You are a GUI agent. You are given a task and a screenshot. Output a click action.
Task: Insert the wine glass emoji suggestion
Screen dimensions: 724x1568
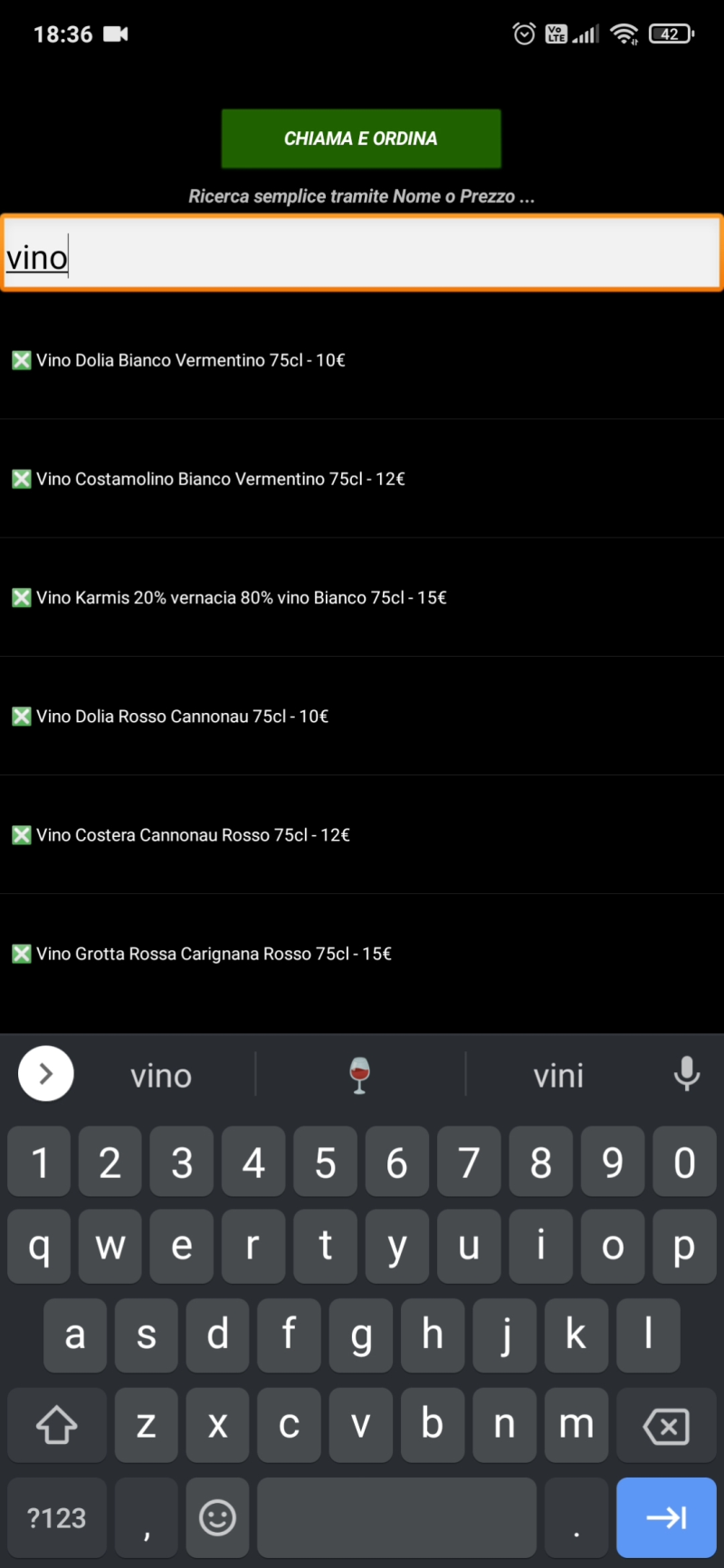coord(360,1075)
